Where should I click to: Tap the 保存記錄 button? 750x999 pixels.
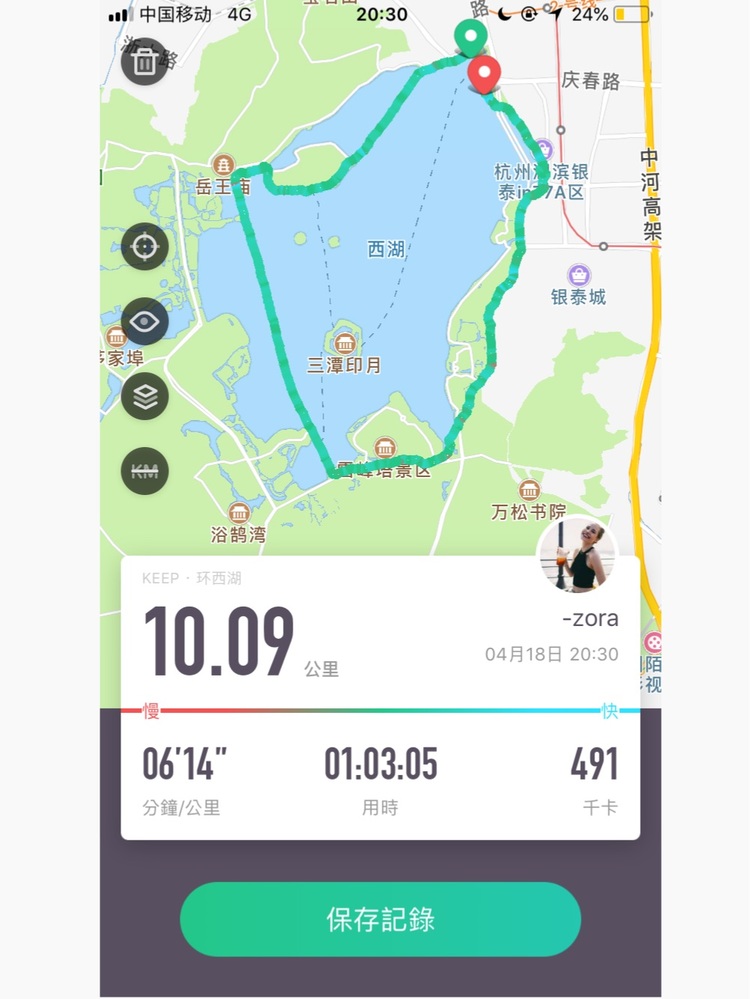coord(380,919)
